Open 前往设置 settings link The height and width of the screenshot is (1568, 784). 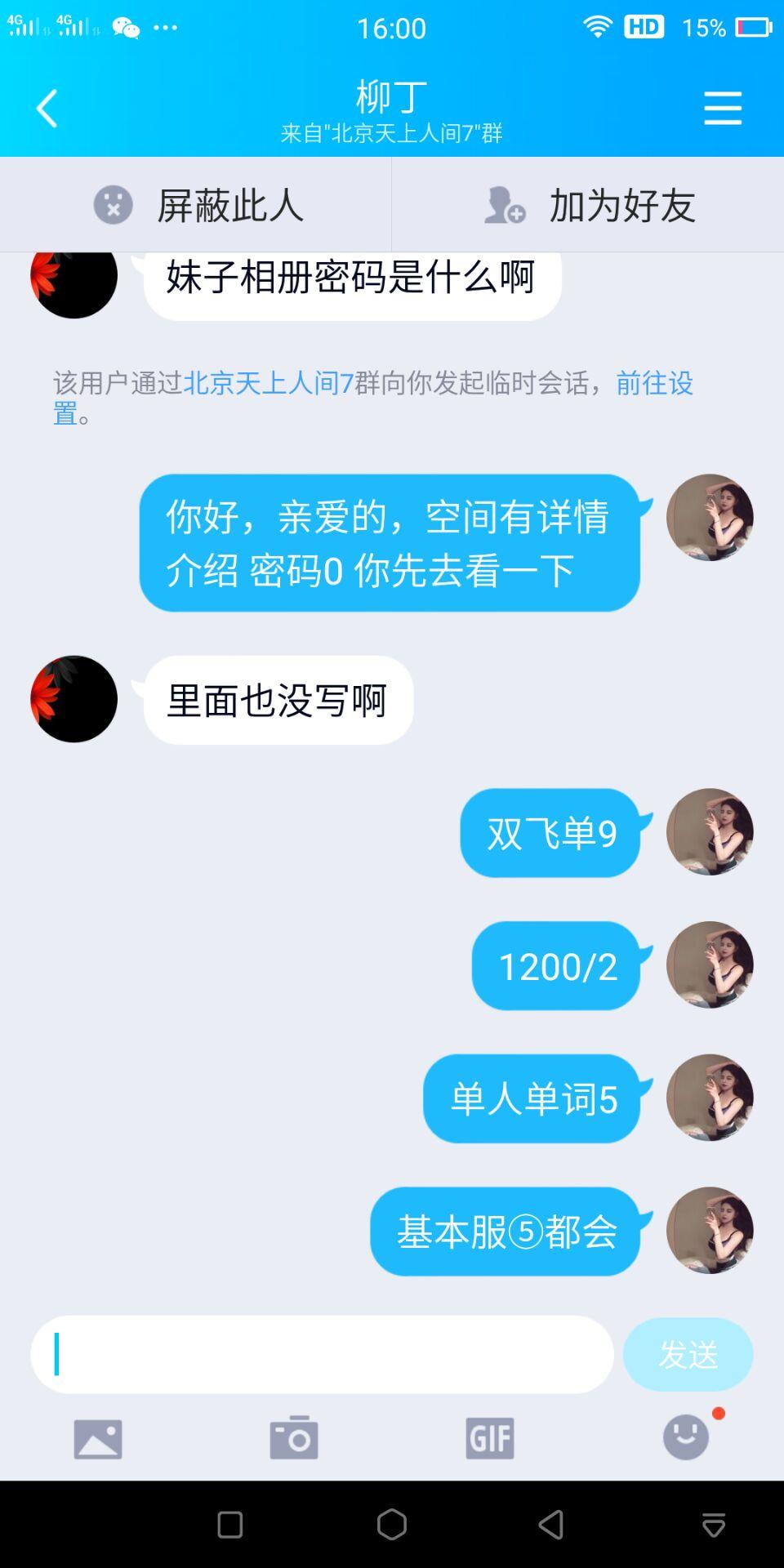tap(653, 382)
